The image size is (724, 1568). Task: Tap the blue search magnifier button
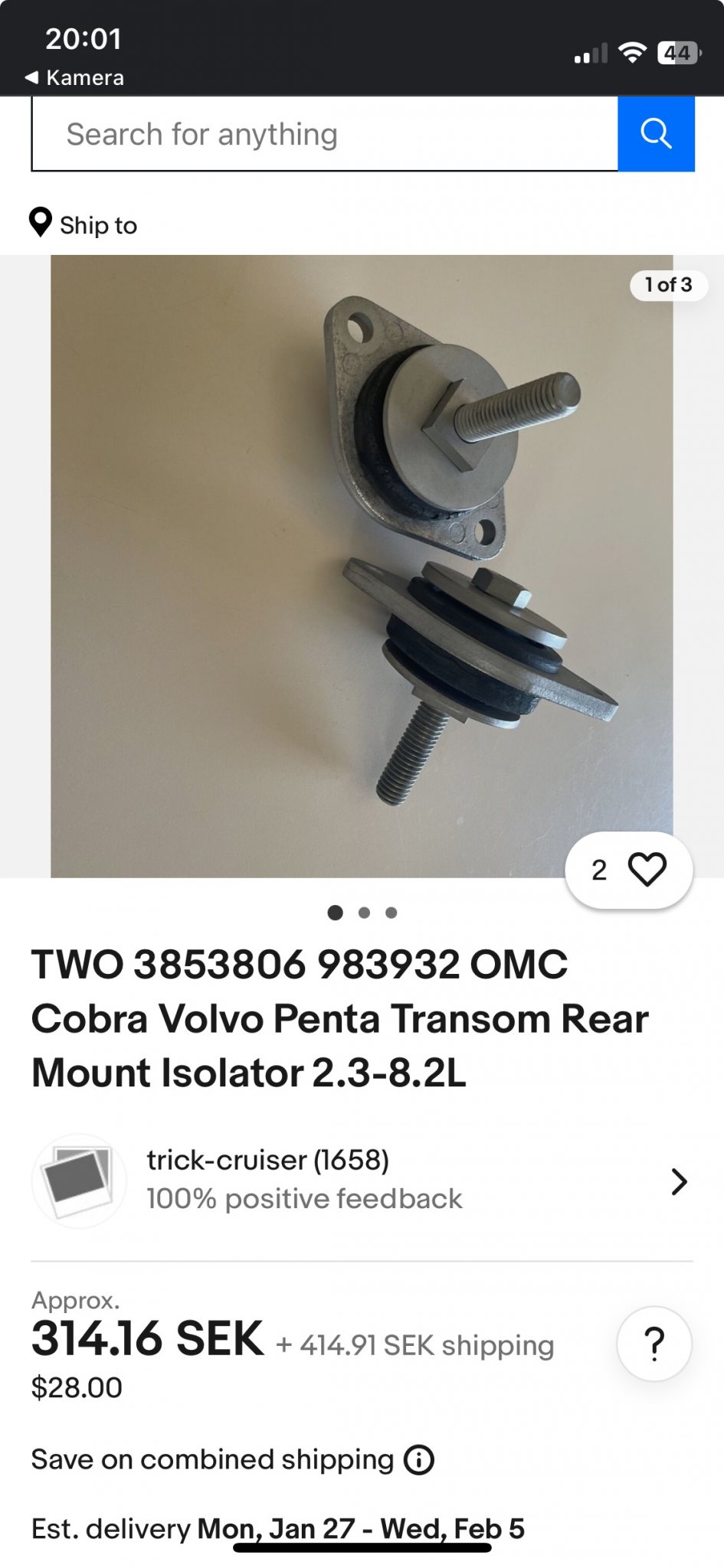point(656,134)
